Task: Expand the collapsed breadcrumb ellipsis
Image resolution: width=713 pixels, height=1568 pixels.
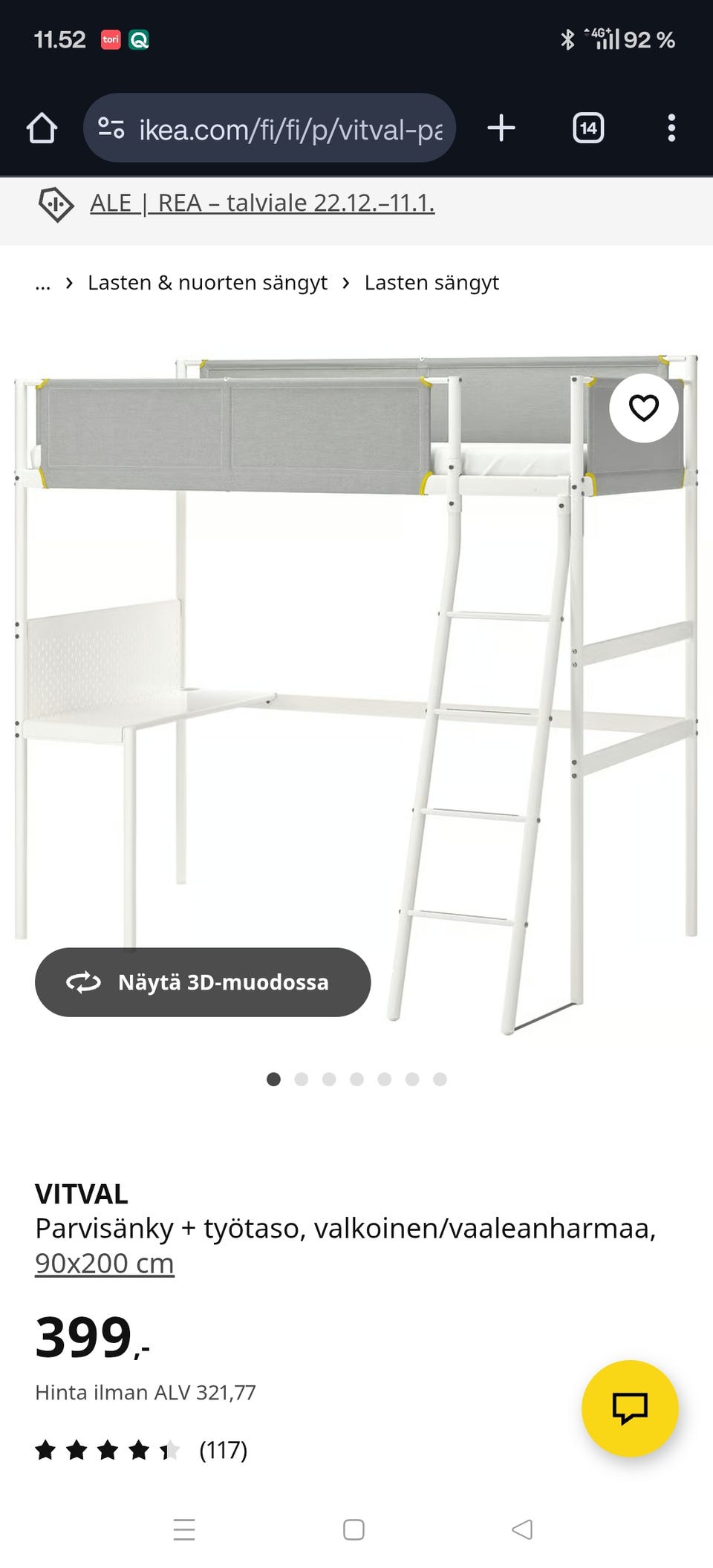Action: coord(43,283)
